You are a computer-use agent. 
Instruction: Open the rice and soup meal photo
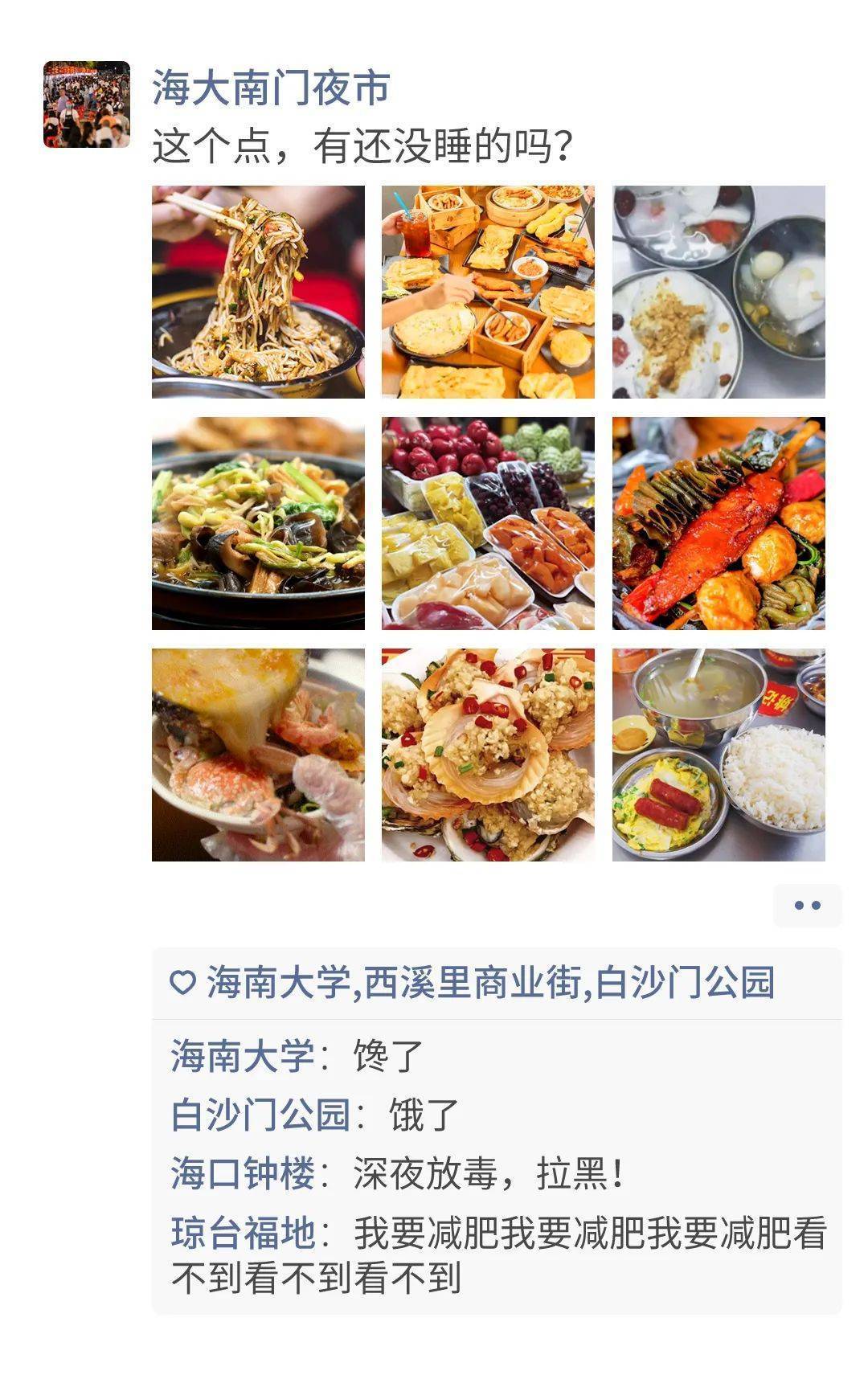719,755
